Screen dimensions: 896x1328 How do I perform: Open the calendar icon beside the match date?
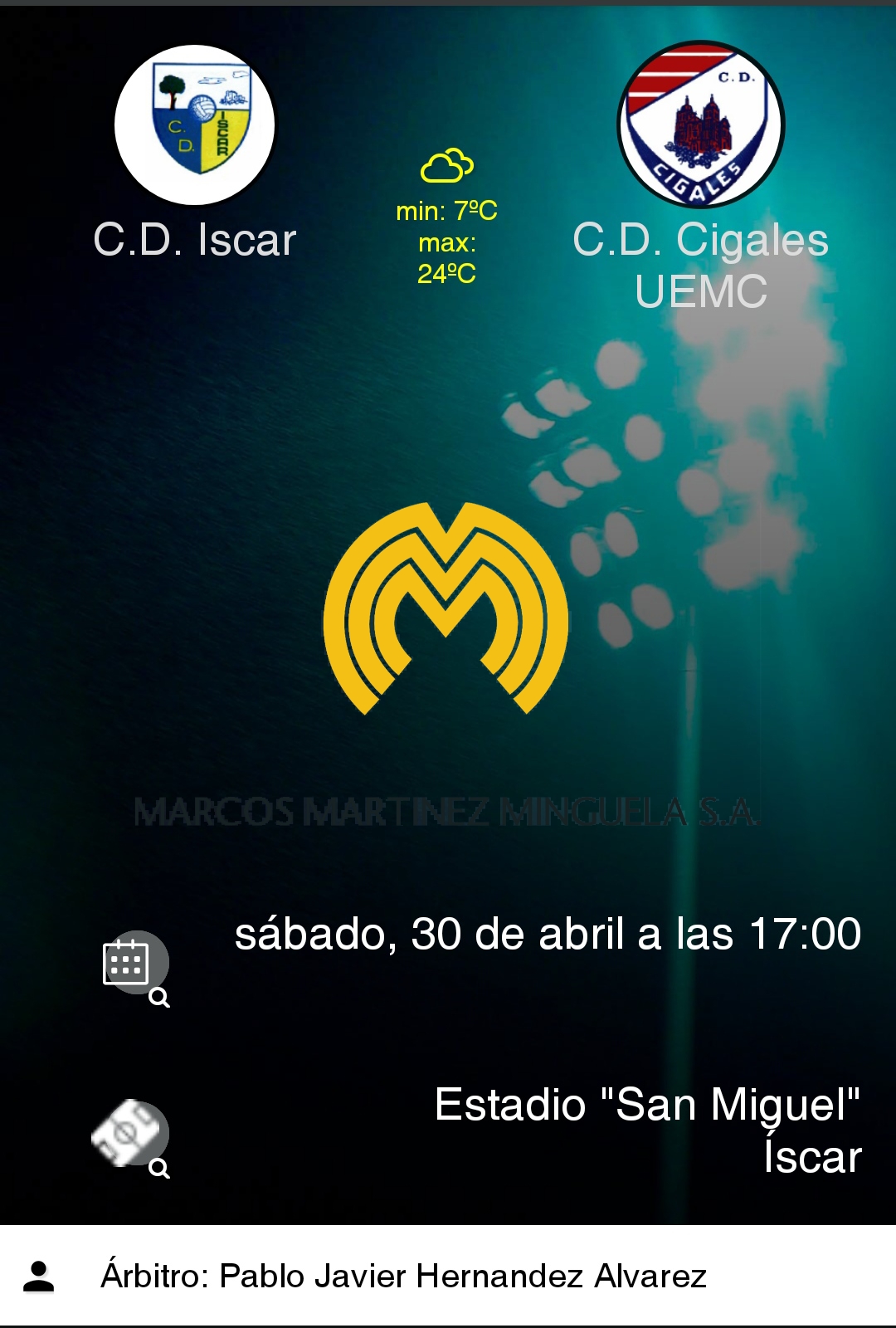133,966
